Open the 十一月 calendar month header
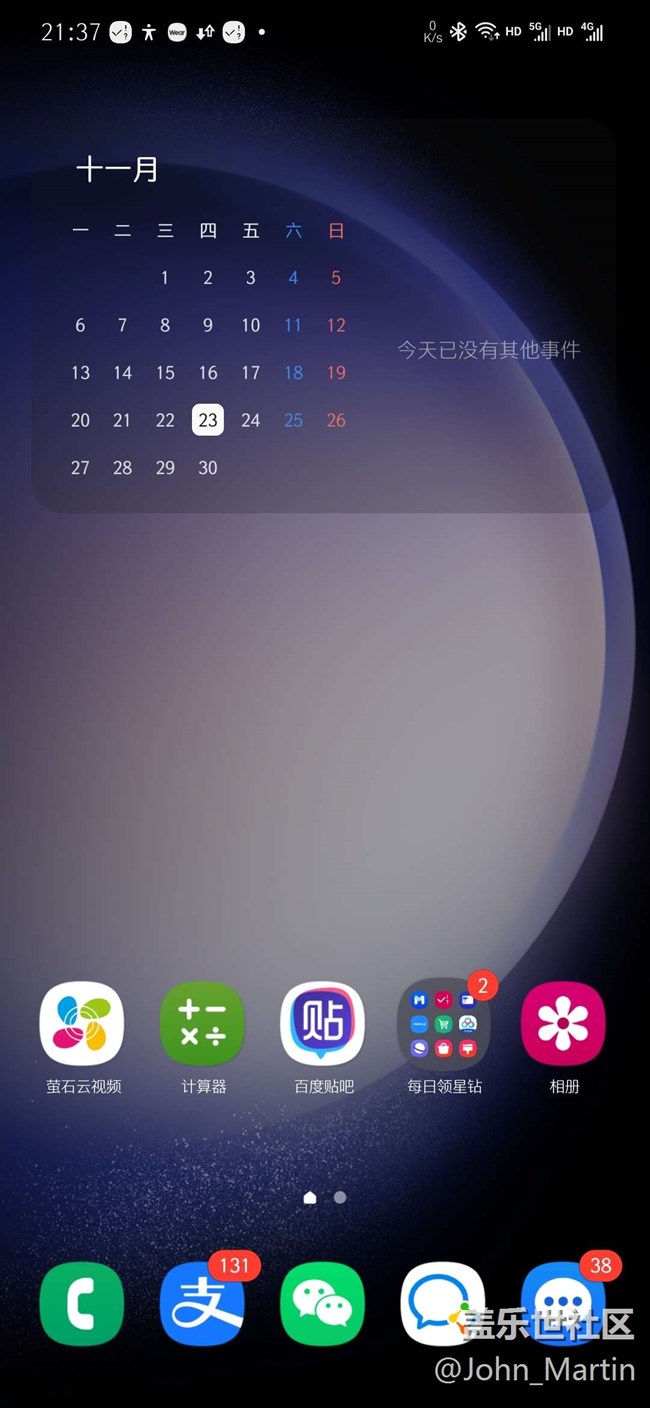Image resolution: width=650 pixels, height=1408 pixels. tap(118, 170)
